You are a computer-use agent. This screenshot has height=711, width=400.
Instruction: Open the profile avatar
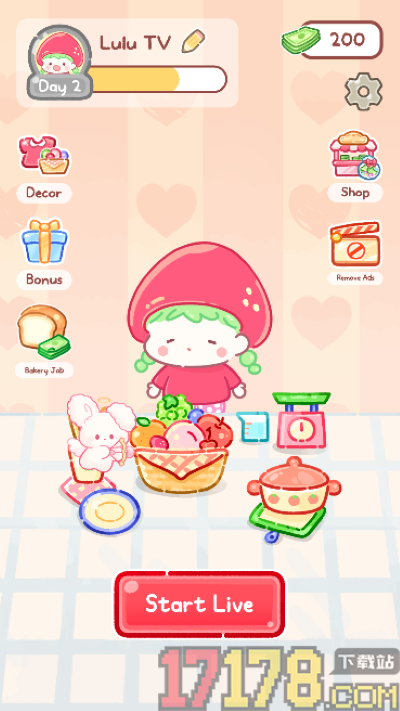point(59,62)
